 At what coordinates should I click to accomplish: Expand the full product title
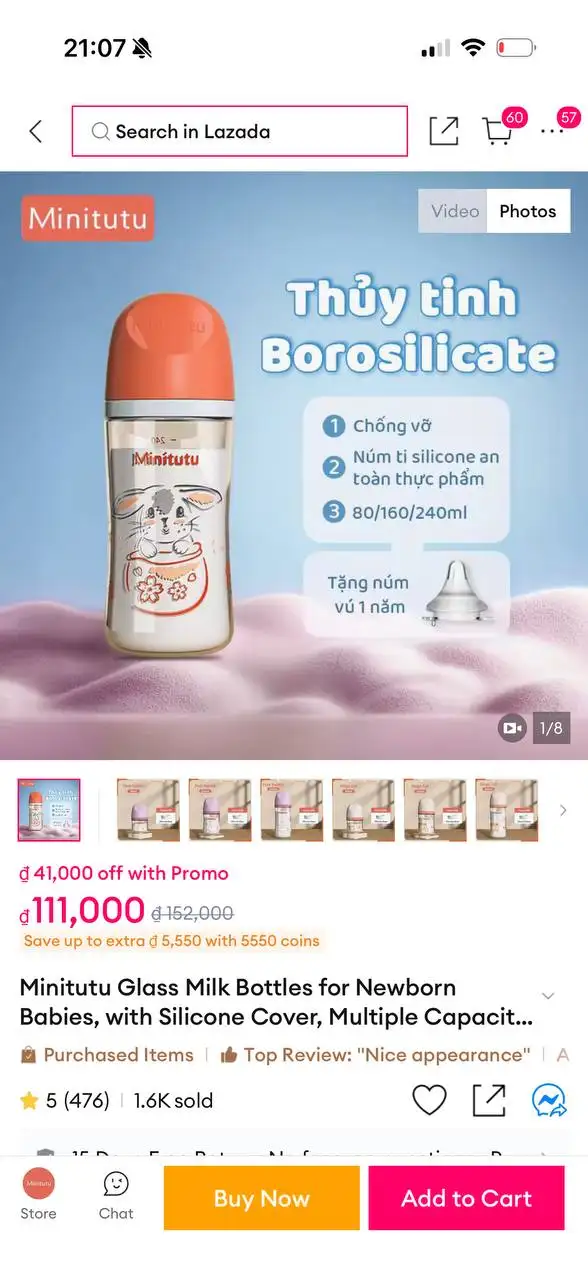[548, 995]
